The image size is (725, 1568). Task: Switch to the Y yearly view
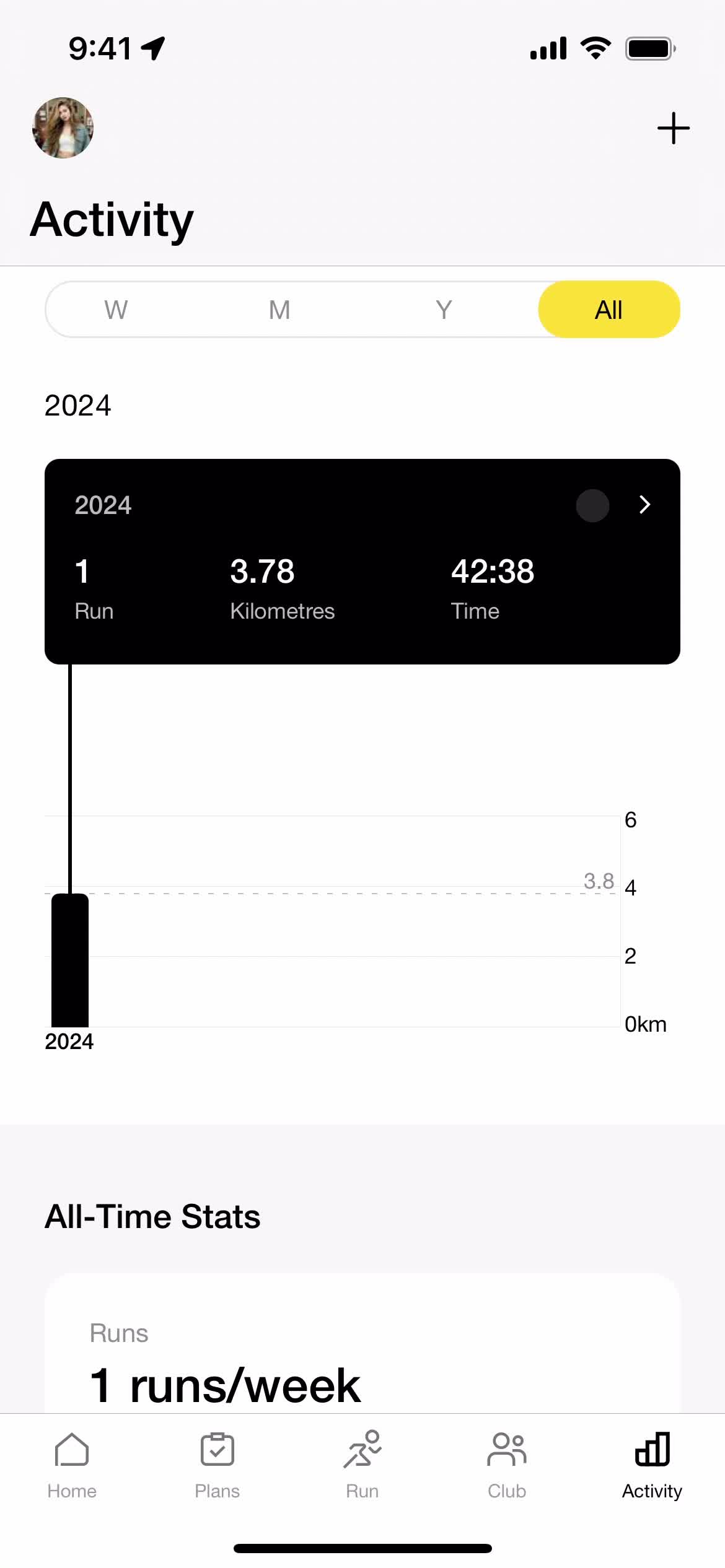pyautogui.click(x=444, y=310)
